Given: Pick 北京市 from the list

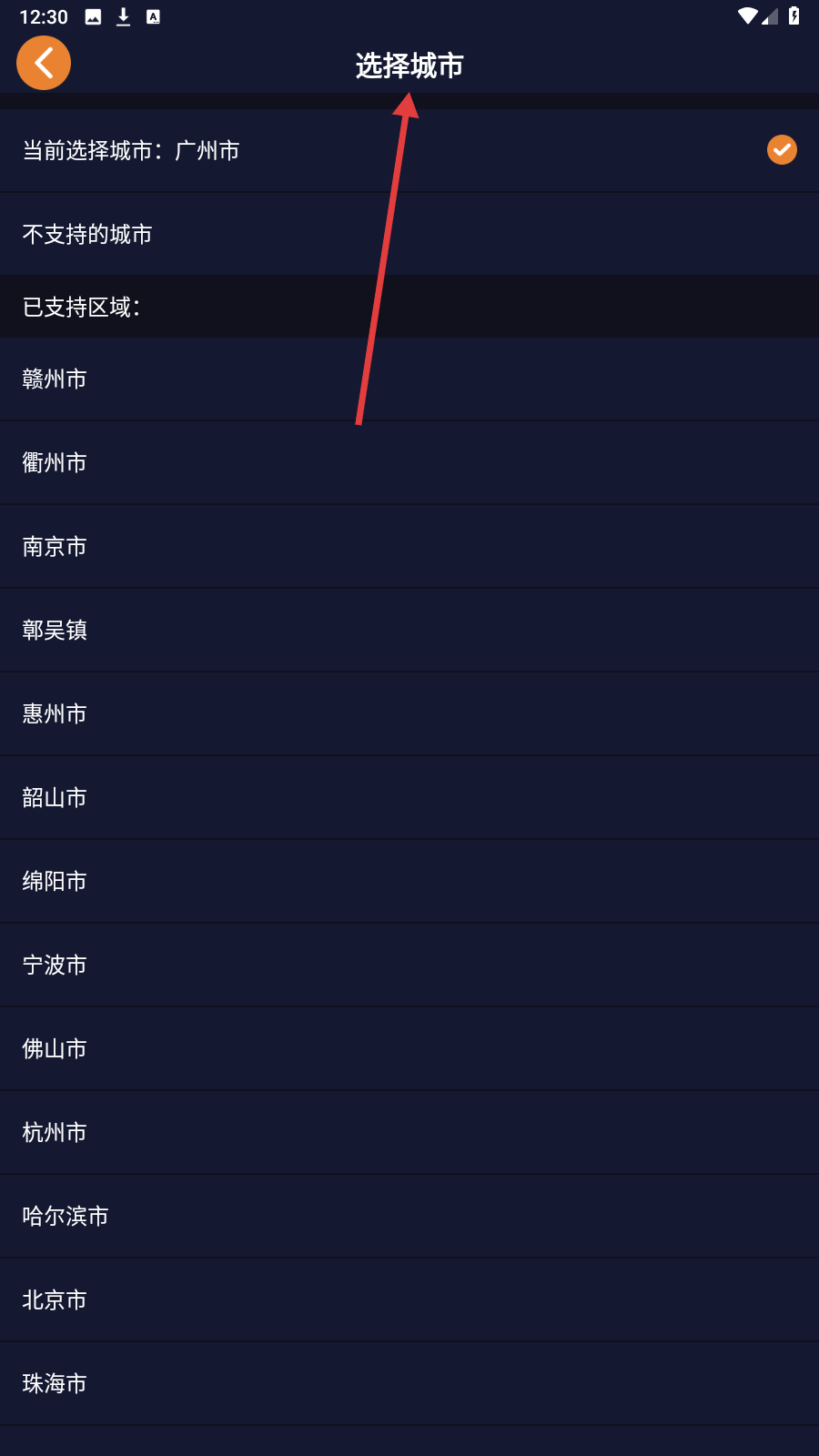Looking at the screenshot, I should 409,1299.
